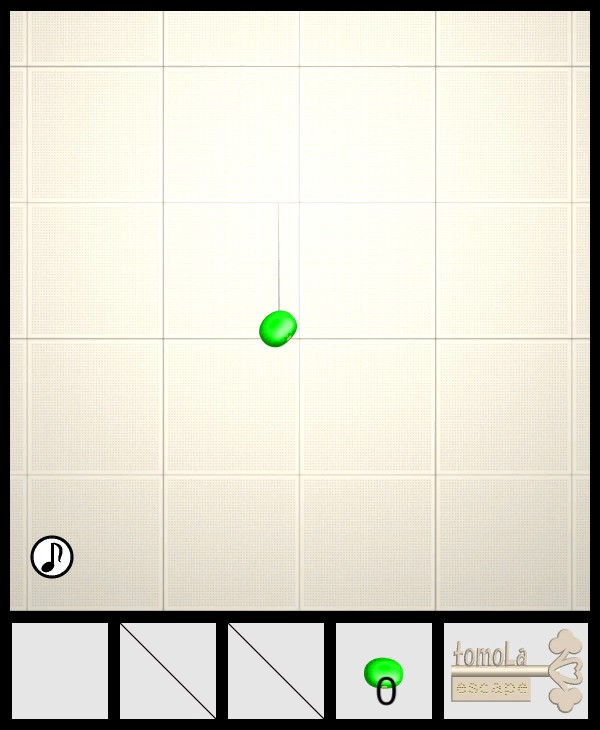
Task: Select the green bean inventory slot
Action: pos(384,671)
